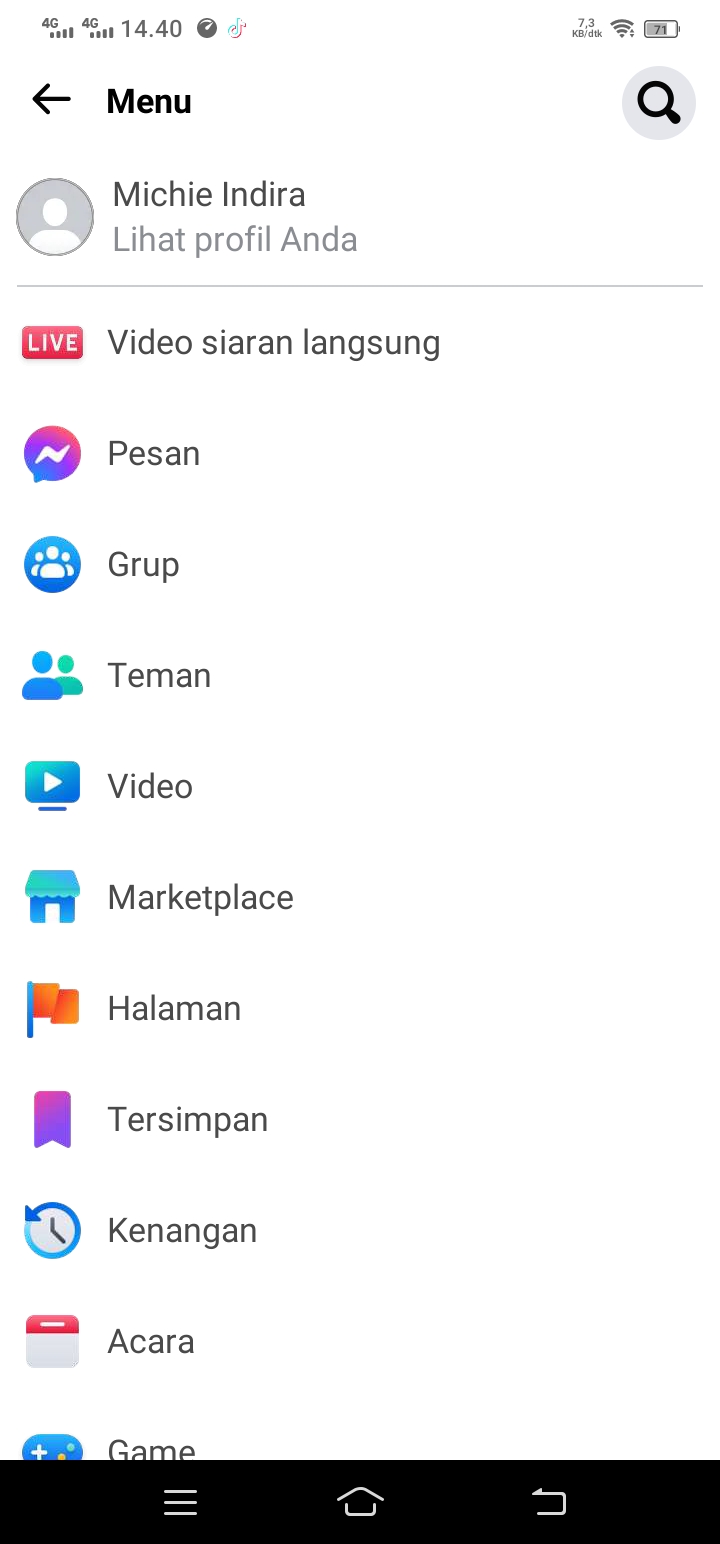View Tersimpan saved items
720x1544 pixels.
(x=187, y=1120)
